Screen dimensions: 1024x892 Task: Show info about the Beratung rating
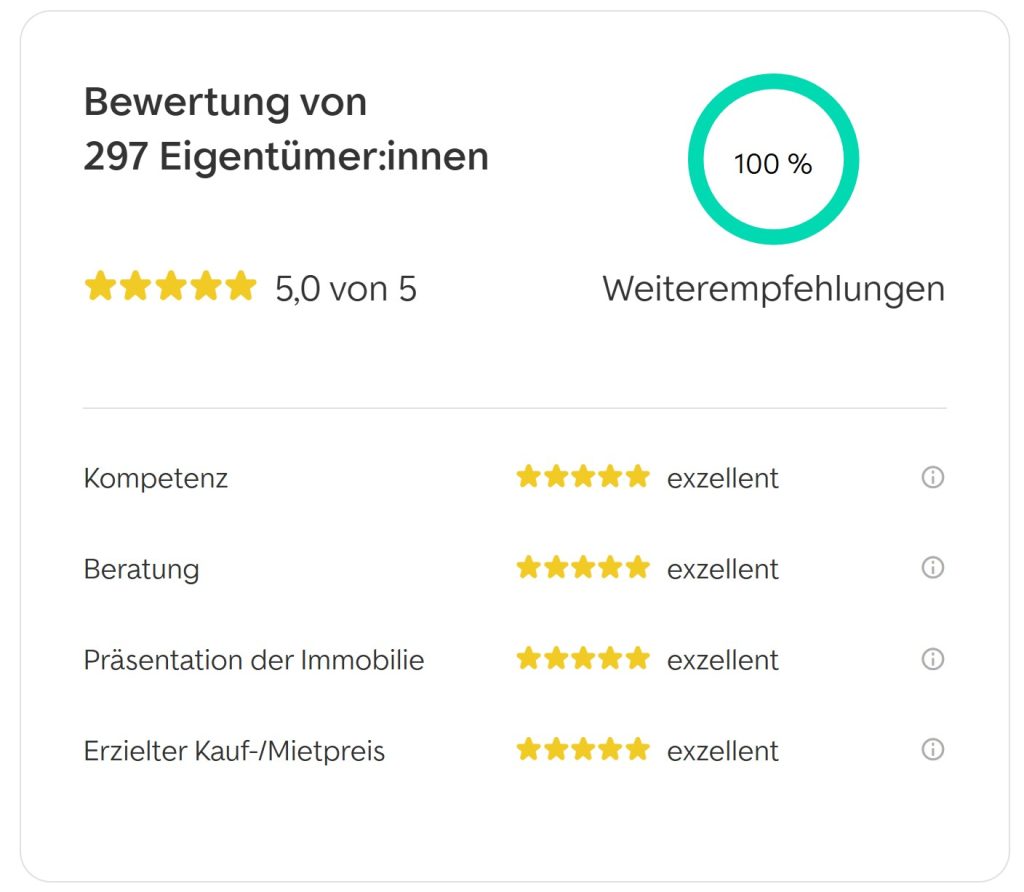point(932,568)
